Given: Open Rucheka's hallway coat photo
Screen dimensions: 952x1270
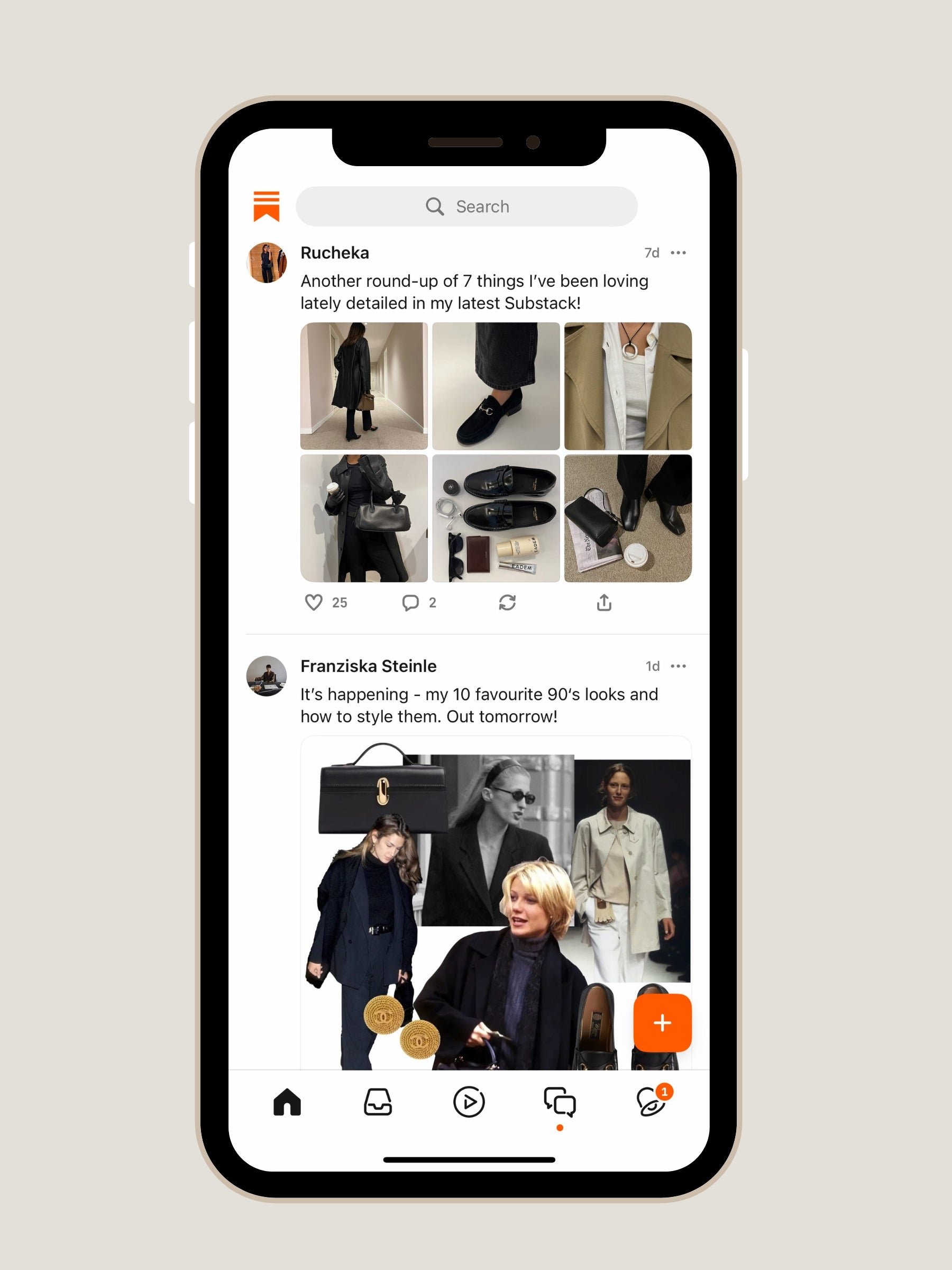Looking at the screenshot, I should pos(364,386).
